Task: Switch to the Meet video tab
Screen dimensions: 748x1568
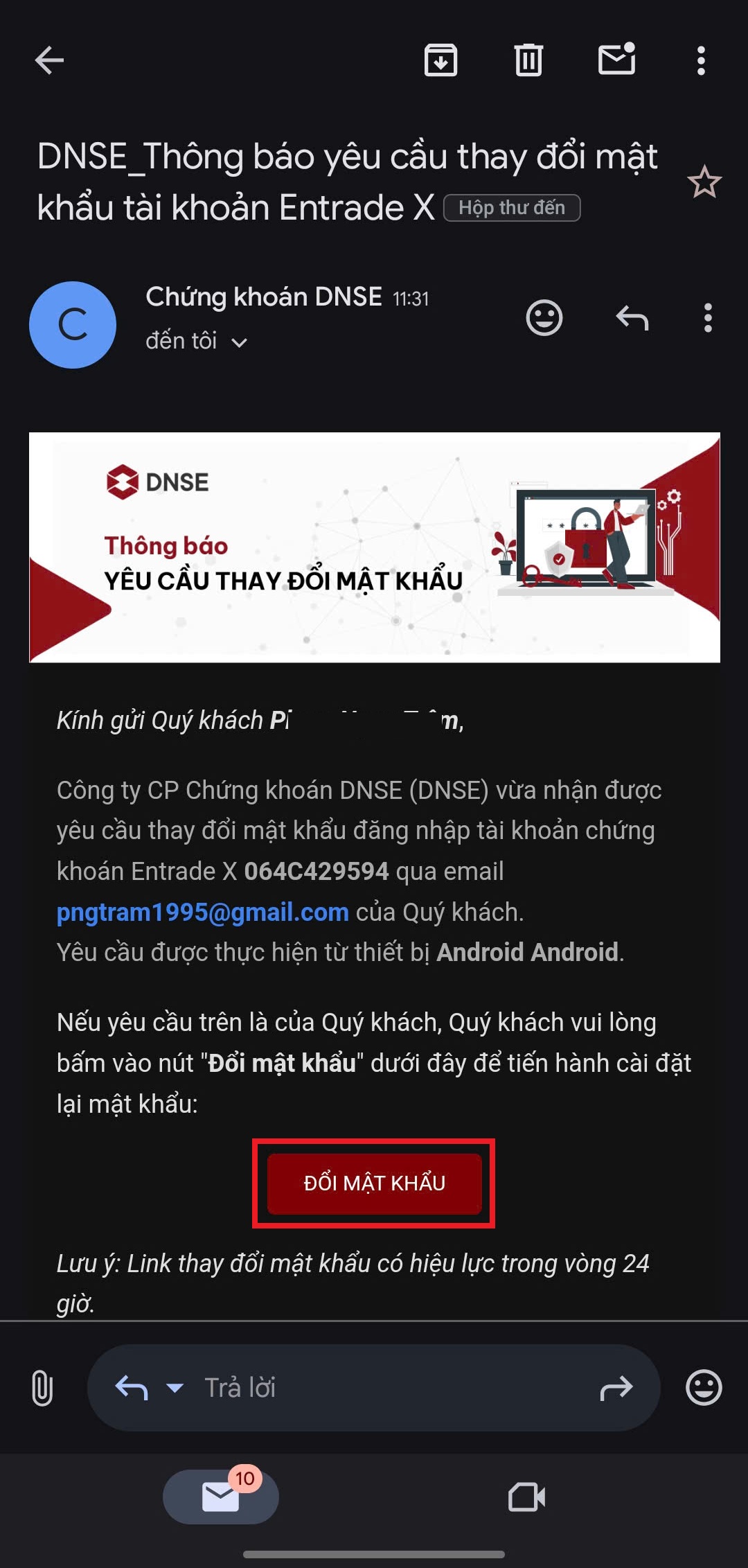Action: pyautogui.click(x=526, y=1497)
